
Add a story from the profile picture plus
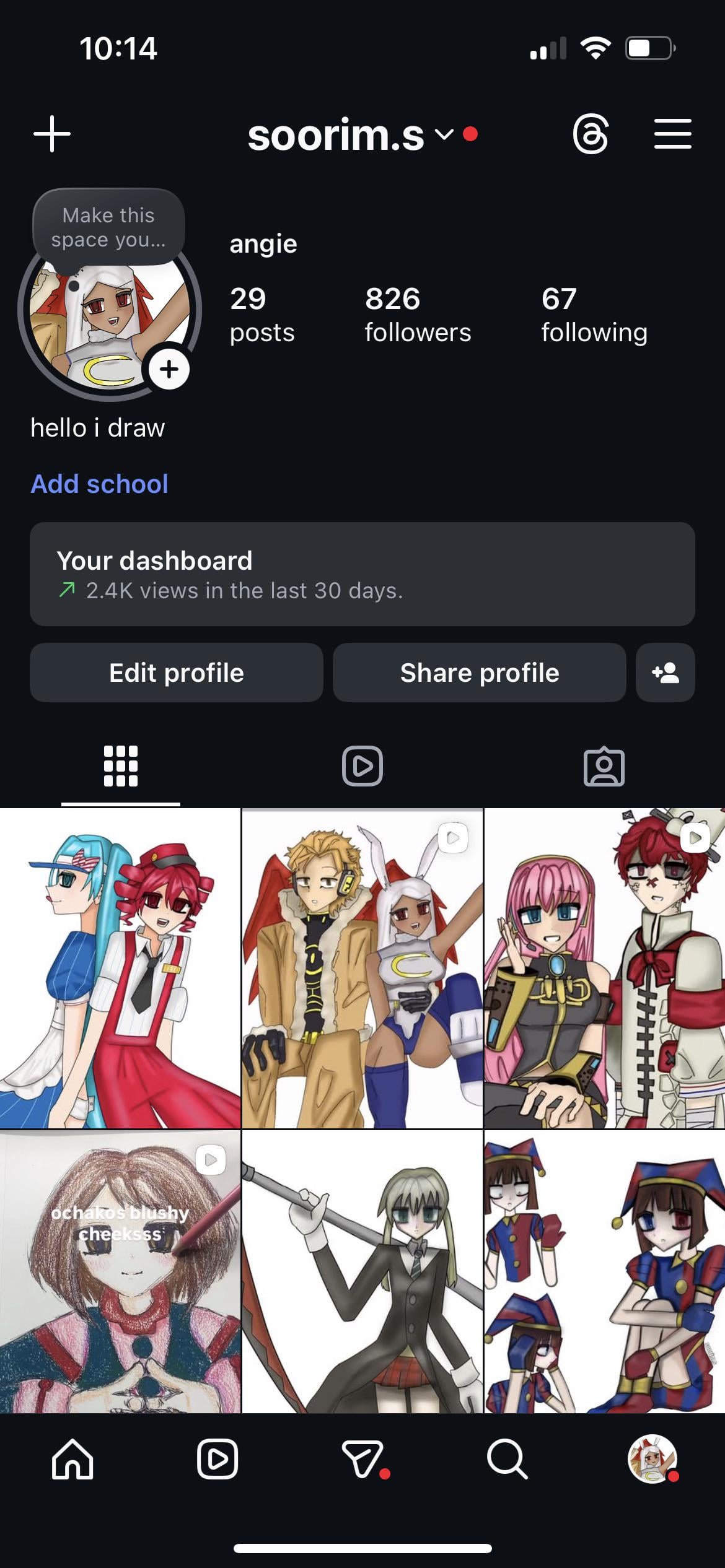click(x=169, y=370)
